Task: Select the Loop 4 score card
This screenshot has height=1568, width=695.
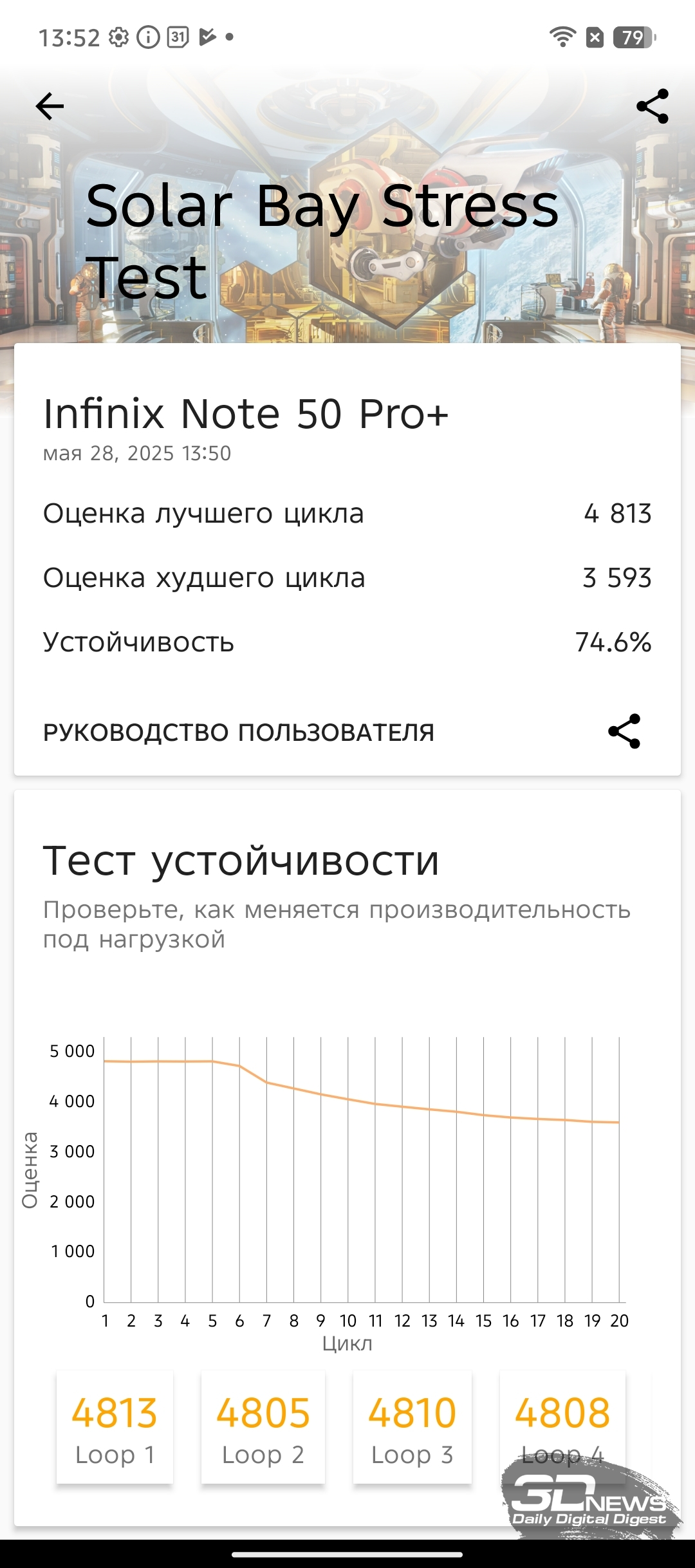Action: coord(562,1428)
